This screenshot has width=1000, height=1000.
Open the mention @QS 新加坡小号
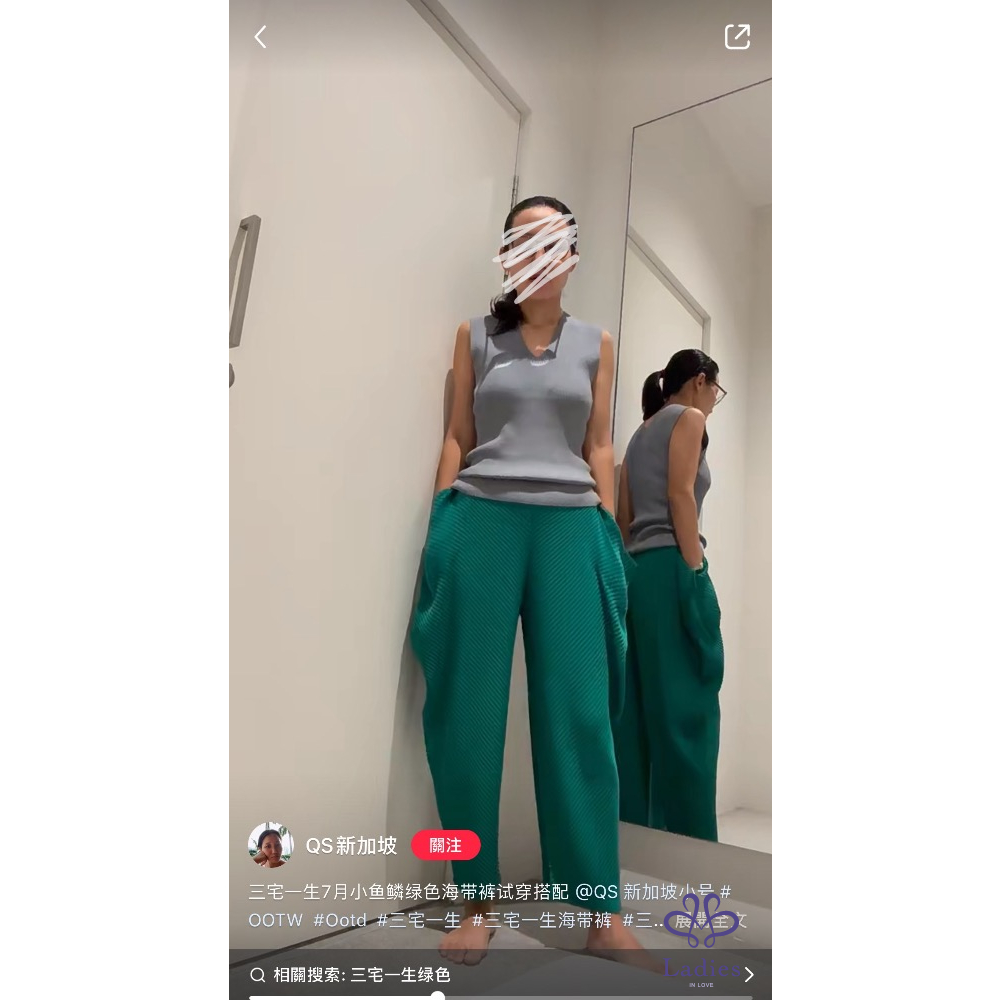tap(644, 892)
